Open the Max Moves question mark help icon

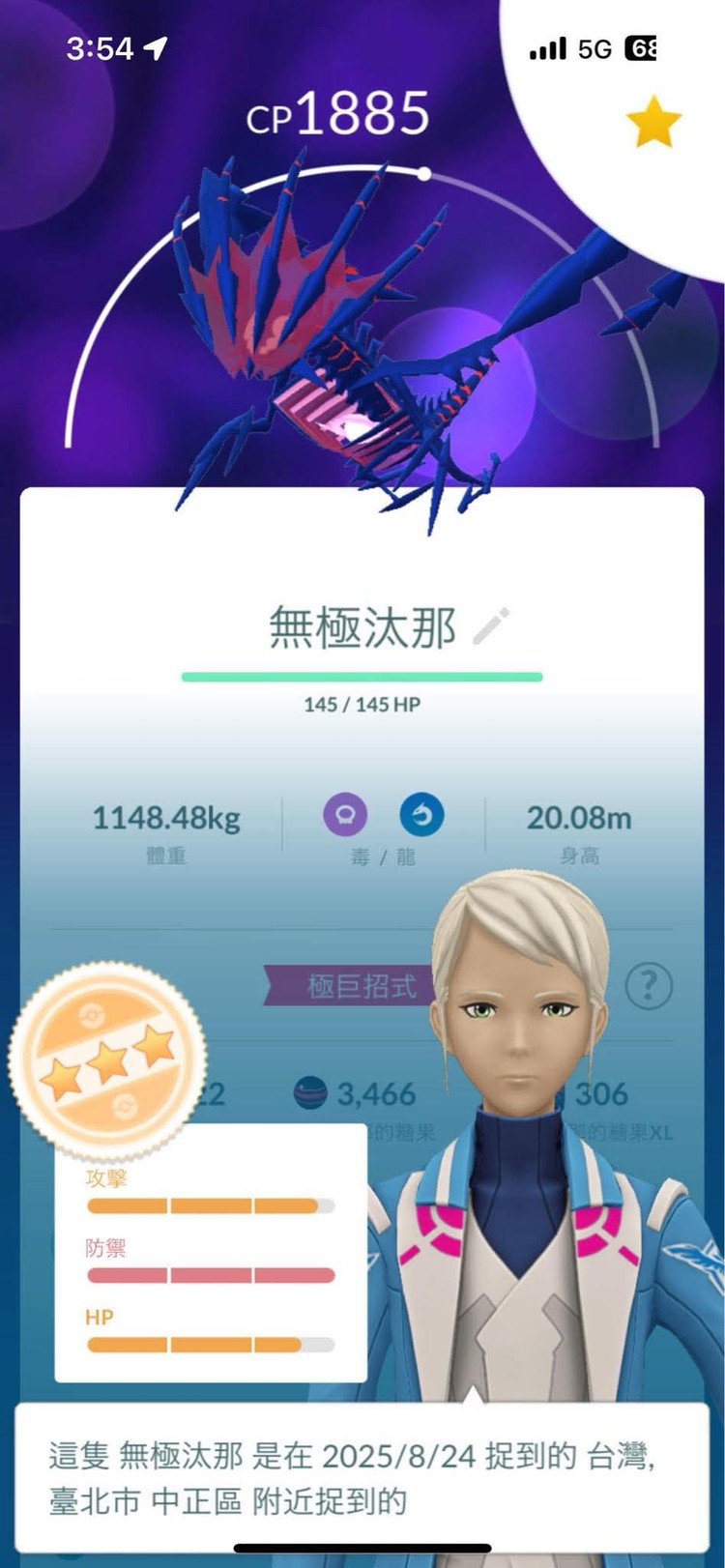click(x=649, y=984)
